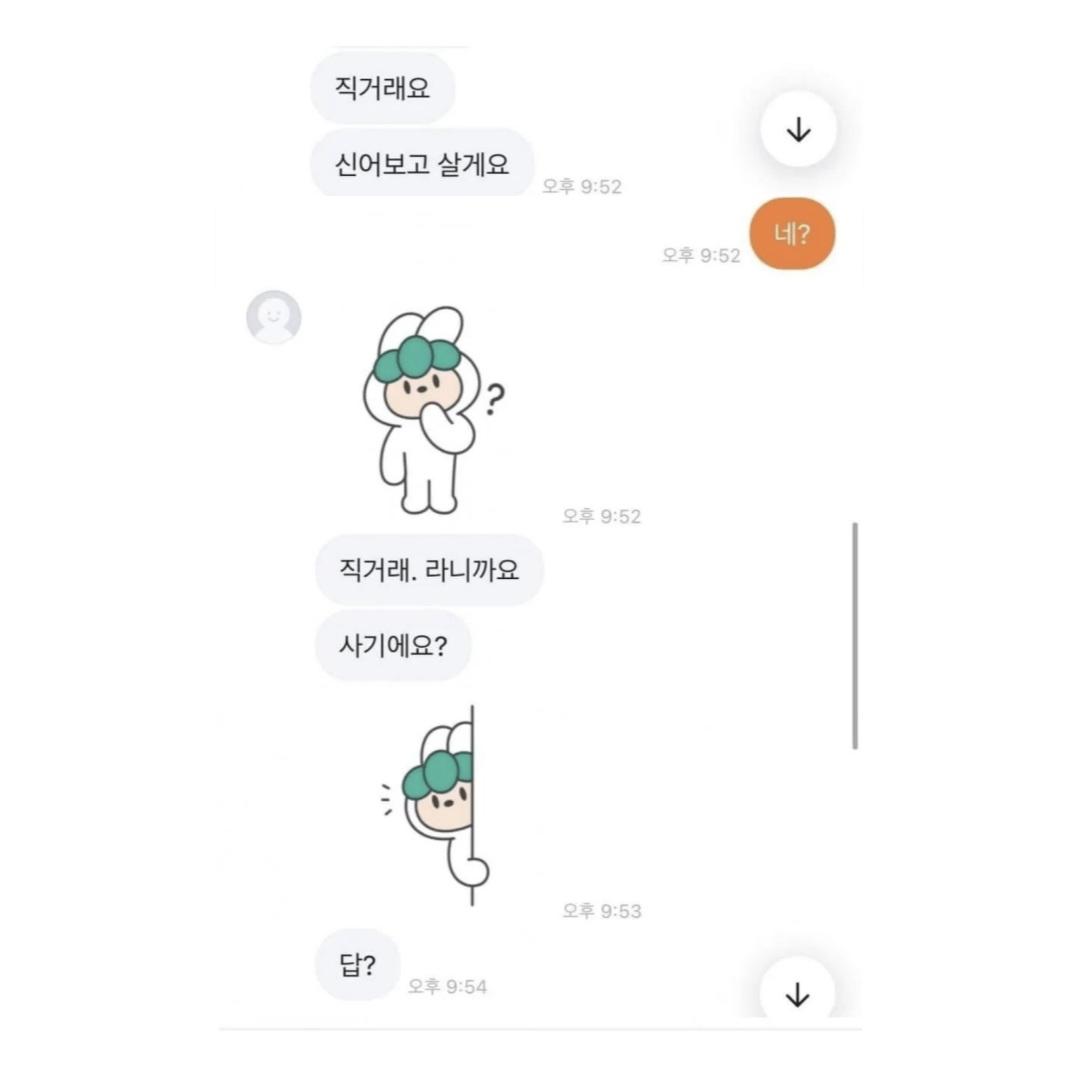1080x1080 pixels.
Task: Jump to latest with arrow beside 답? message
Action: tap(797, 993)
